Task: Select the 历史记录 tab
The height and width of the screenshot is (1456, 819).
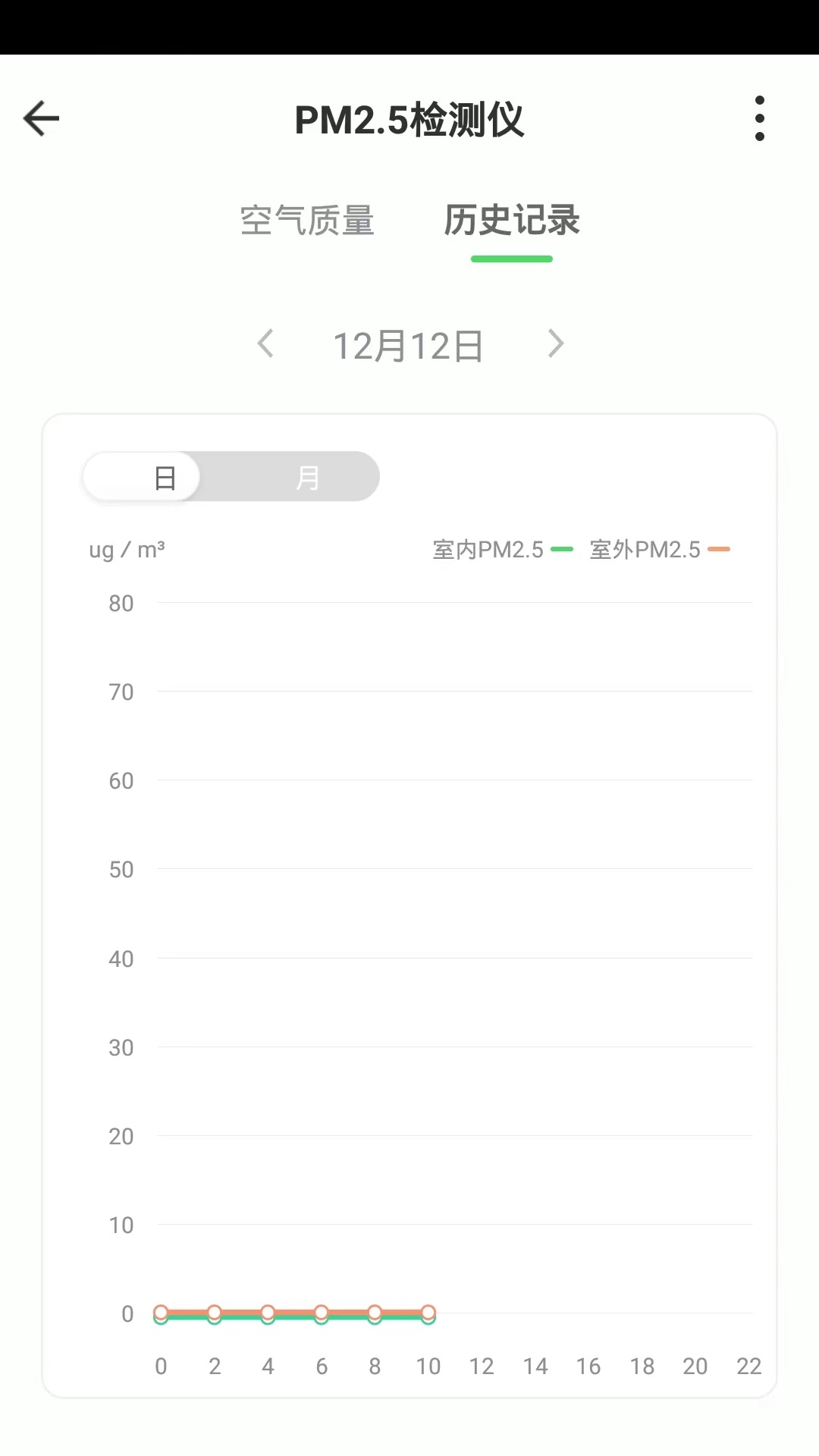Action: (x=512, y=221)
